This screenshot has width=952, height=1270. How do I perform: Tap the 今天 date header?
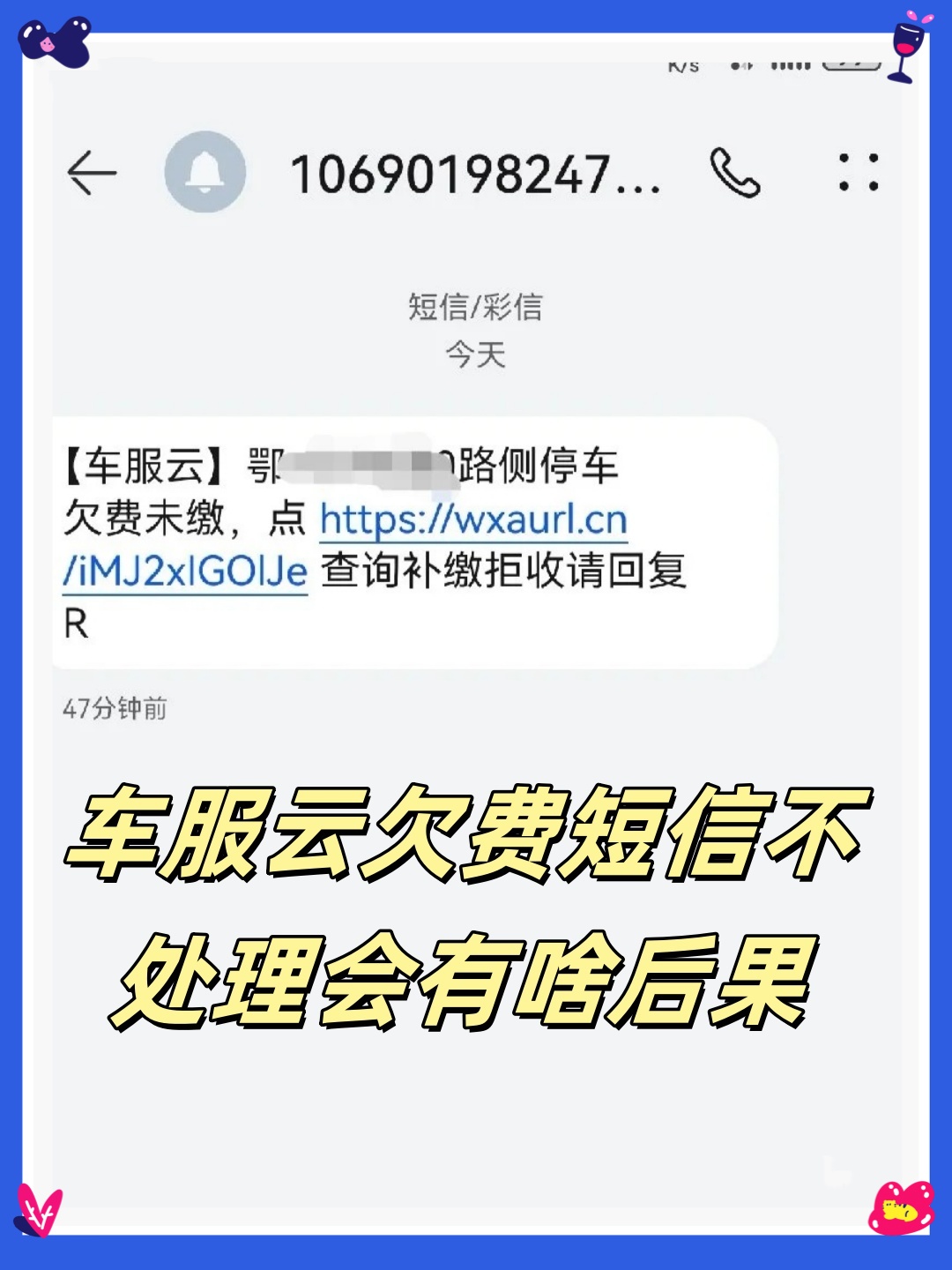(x=473, y=356)
